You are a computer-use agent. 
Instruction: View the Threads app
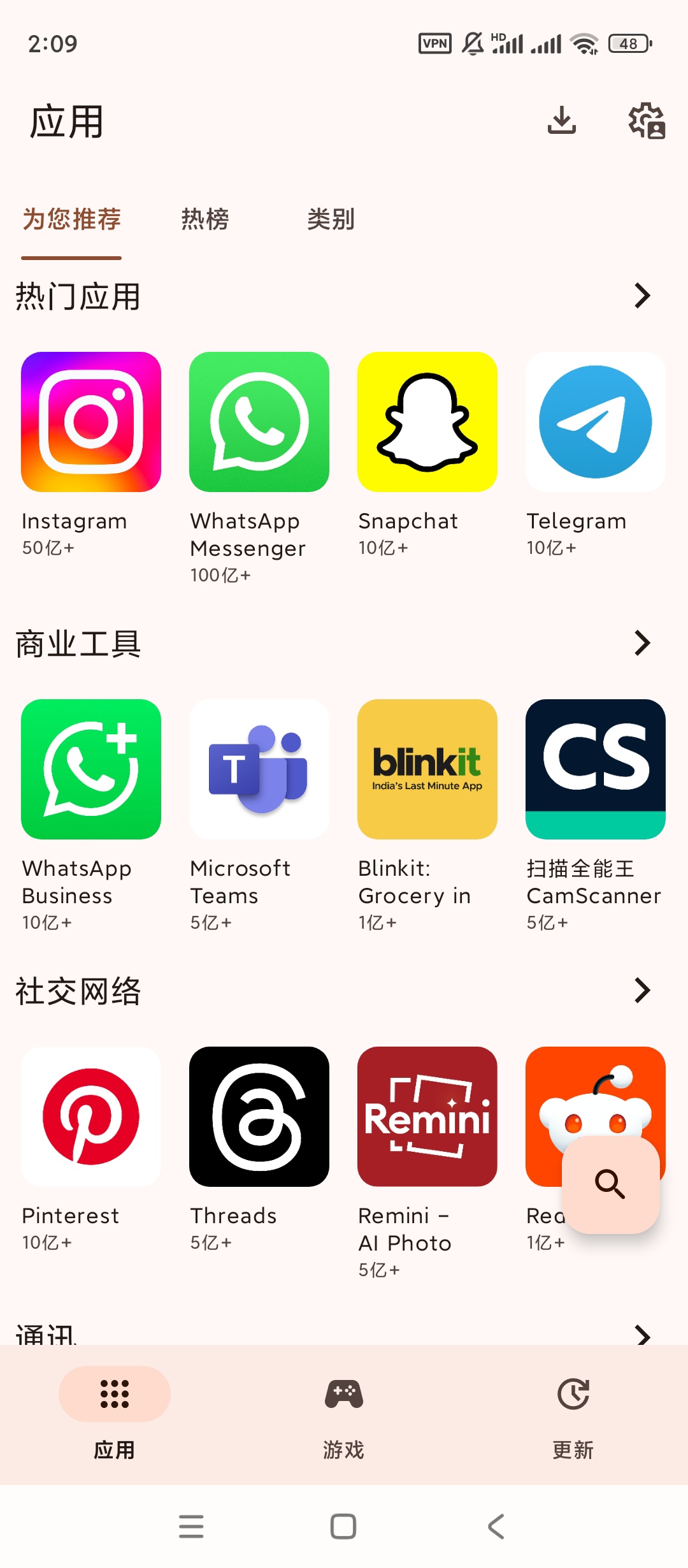[x=259, y=1117]
